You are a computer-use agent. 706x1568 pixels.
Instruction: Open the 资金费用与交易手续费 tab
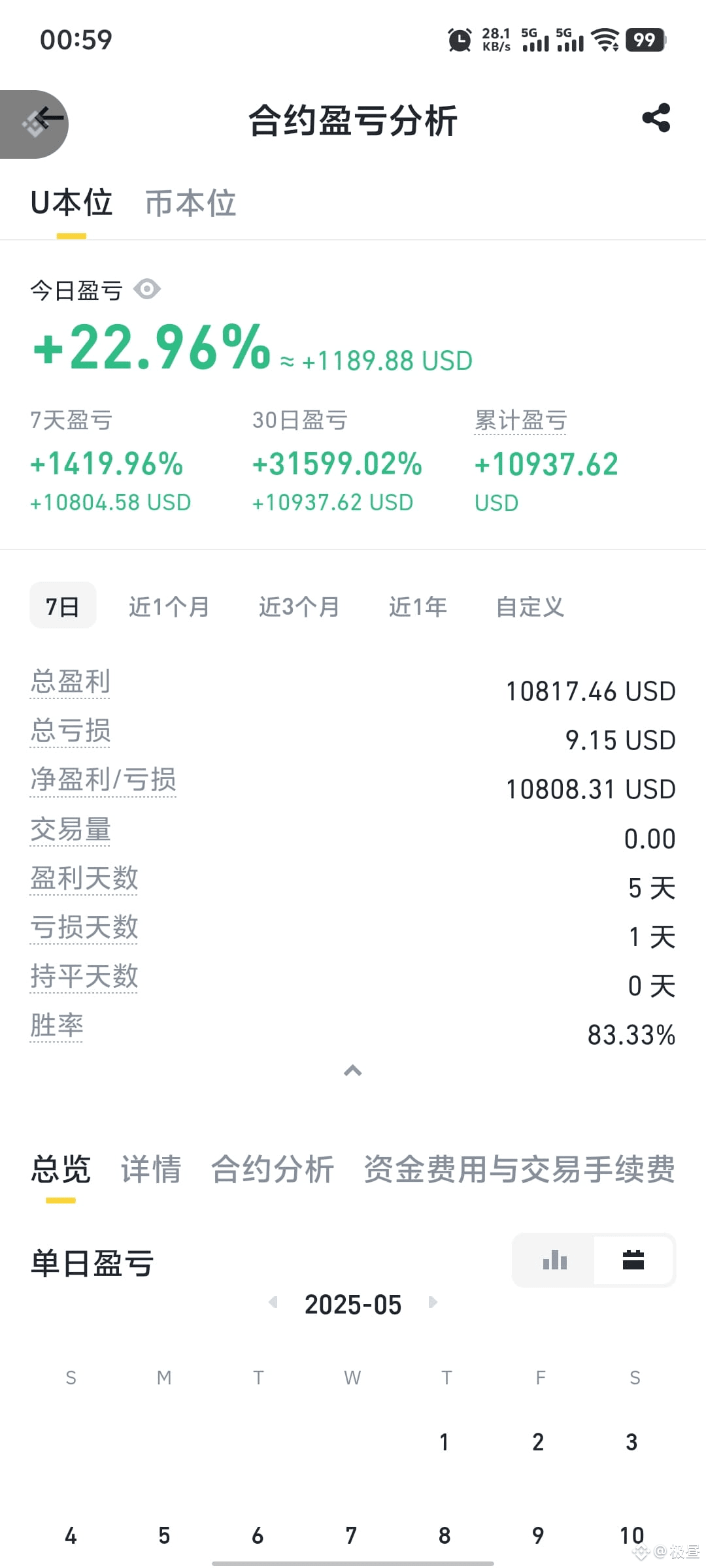pos(519,1169)
